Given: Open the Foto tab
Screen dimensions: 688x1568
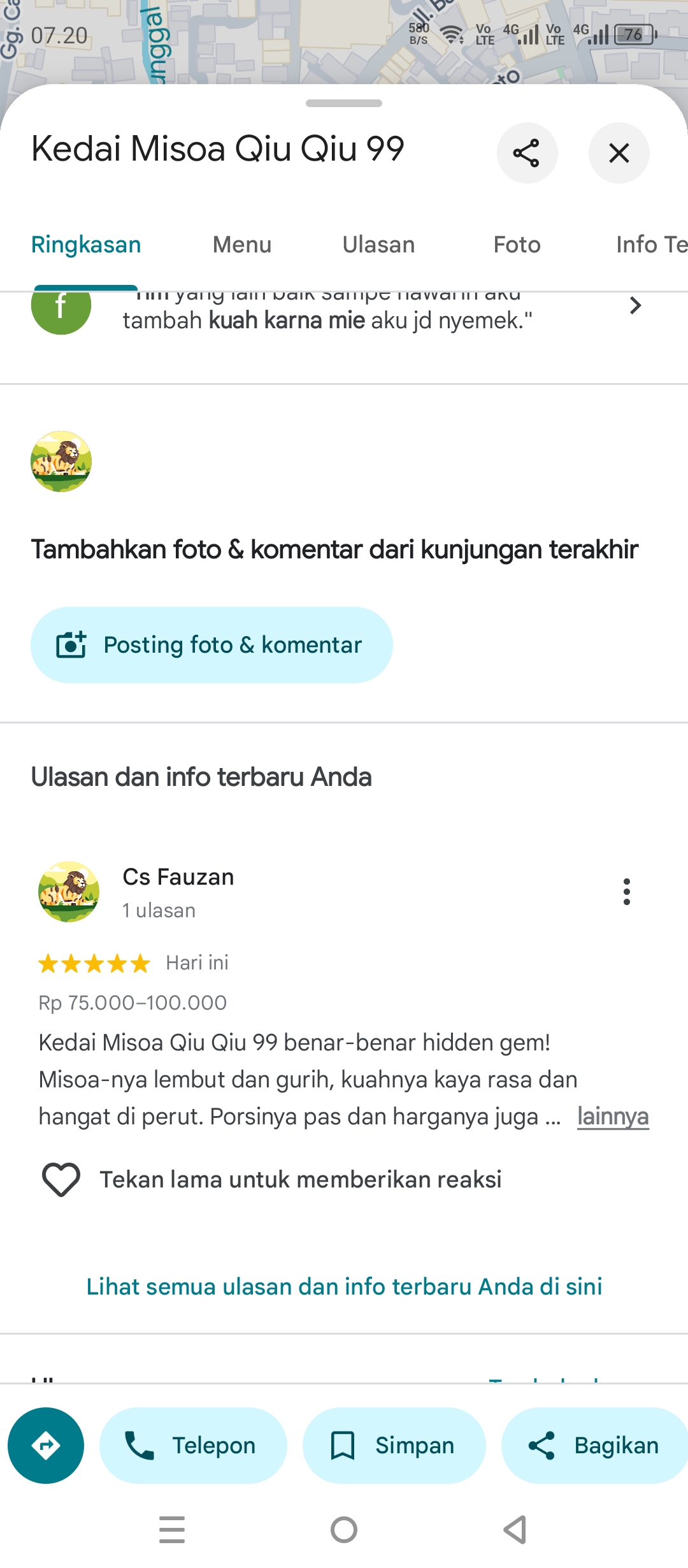Looking at the screenshot, I should click(517, 245).
